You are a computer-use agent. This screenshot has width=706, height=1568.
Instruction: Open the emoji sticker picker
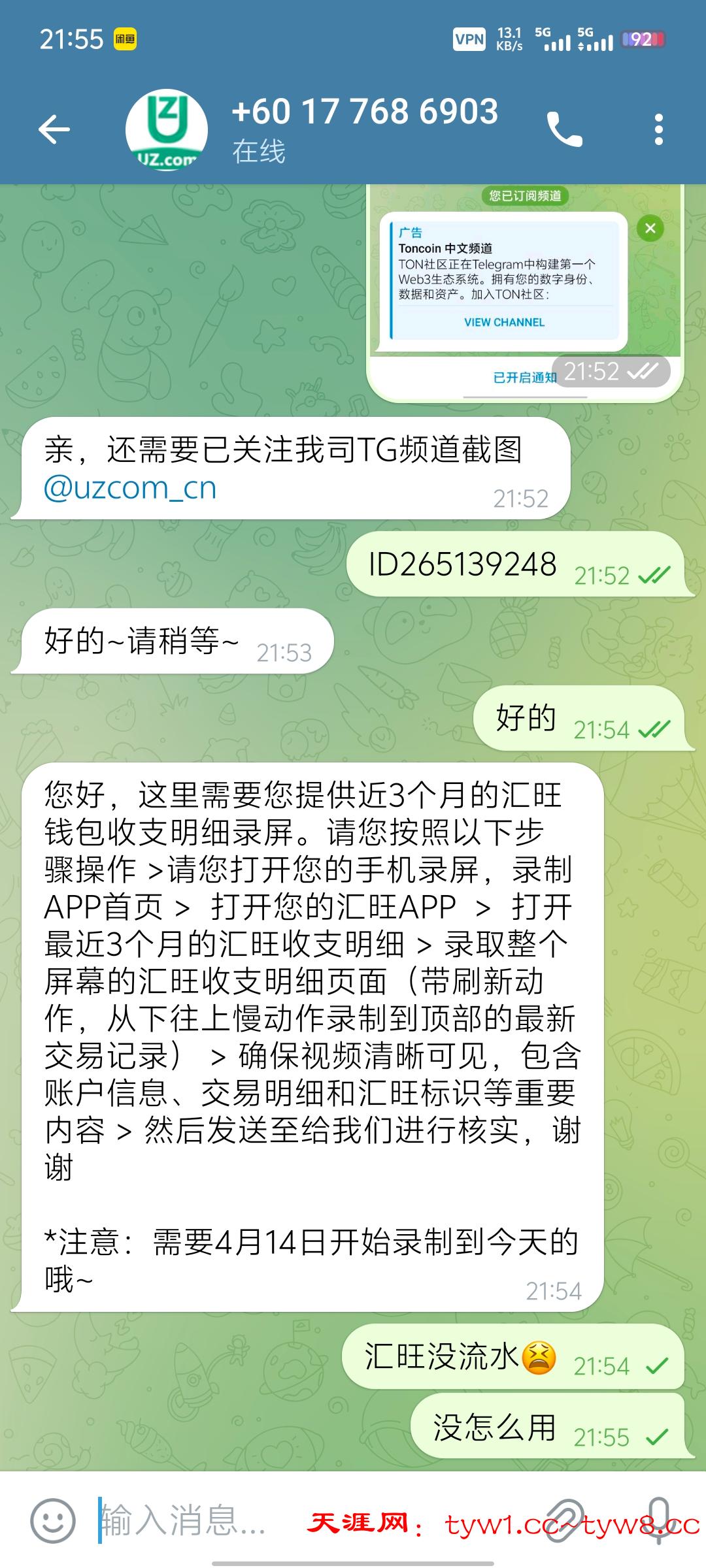(x=53, y=1520)
